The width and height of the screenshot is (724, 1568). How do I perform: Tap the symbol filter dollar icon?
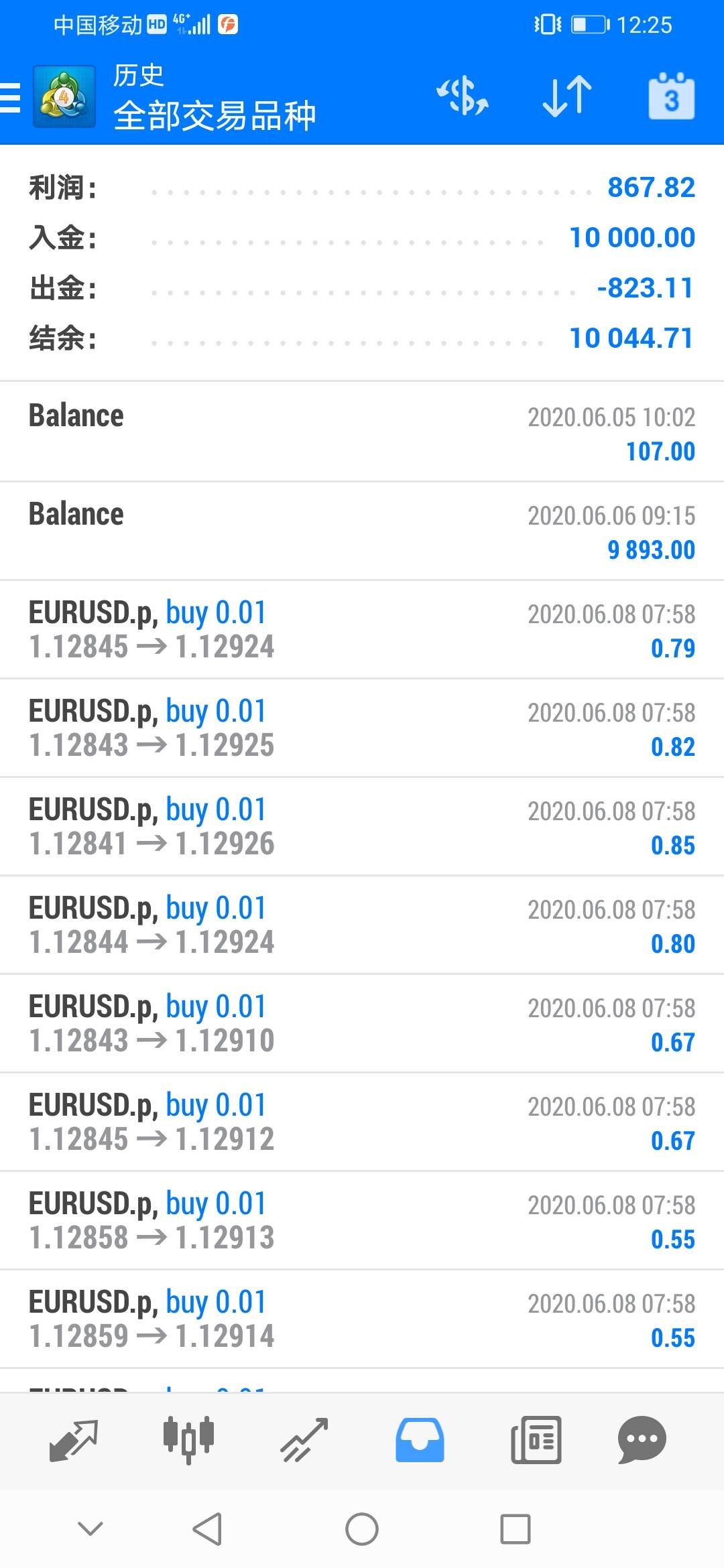point(463,96)
